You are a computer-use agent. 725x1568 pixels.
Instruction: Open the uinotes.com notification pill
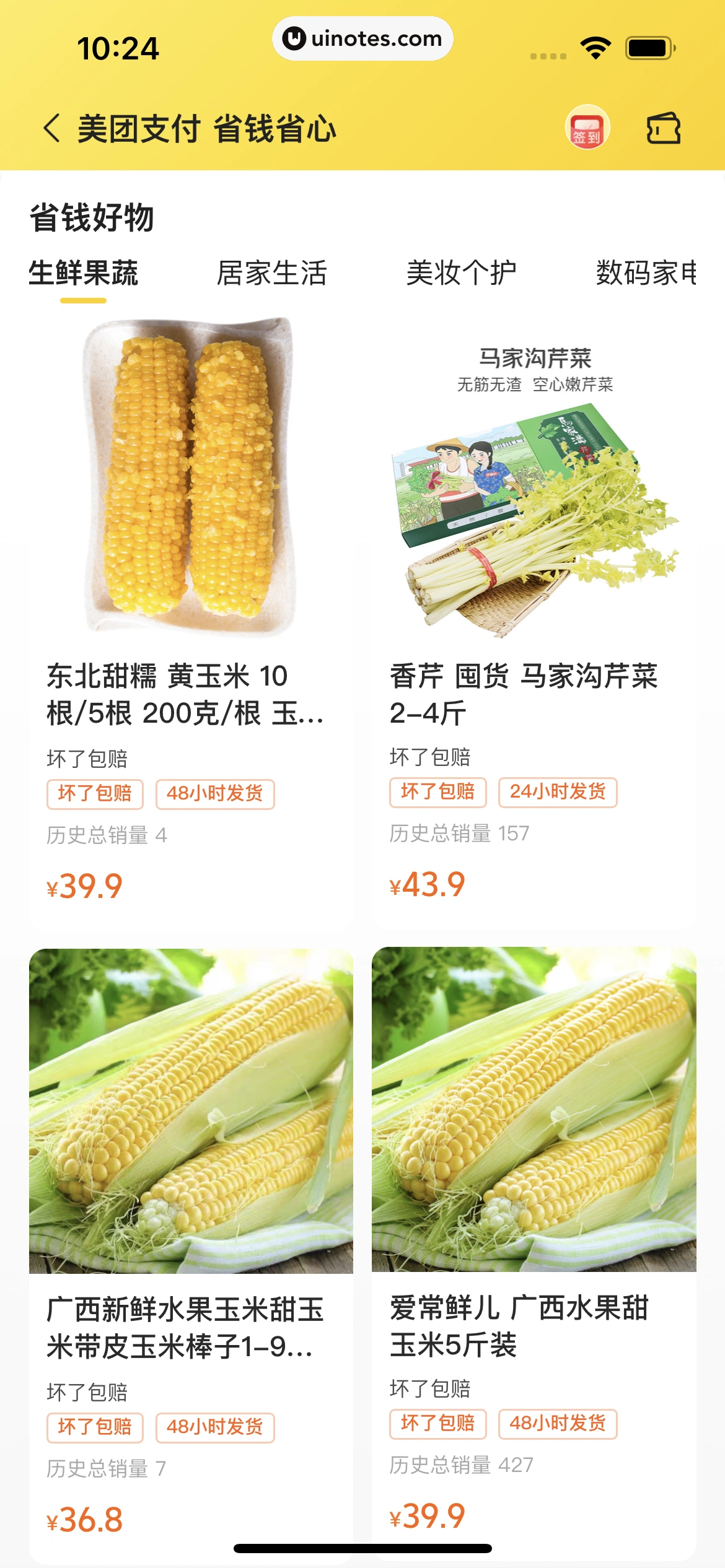362,38
